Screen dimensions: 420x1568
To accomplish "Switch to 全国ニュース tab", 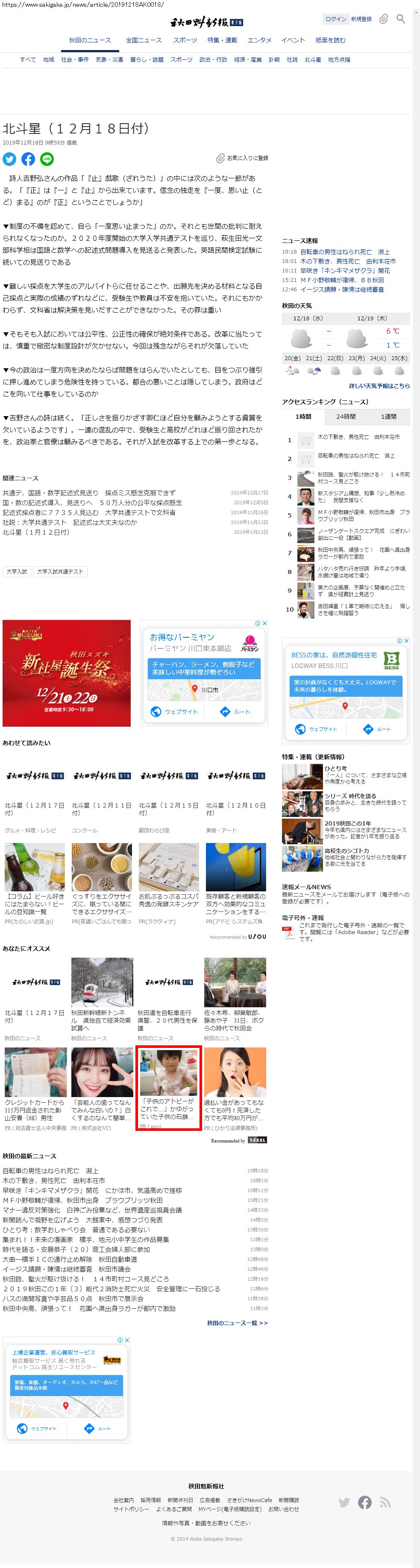I will tap(144, 40).
